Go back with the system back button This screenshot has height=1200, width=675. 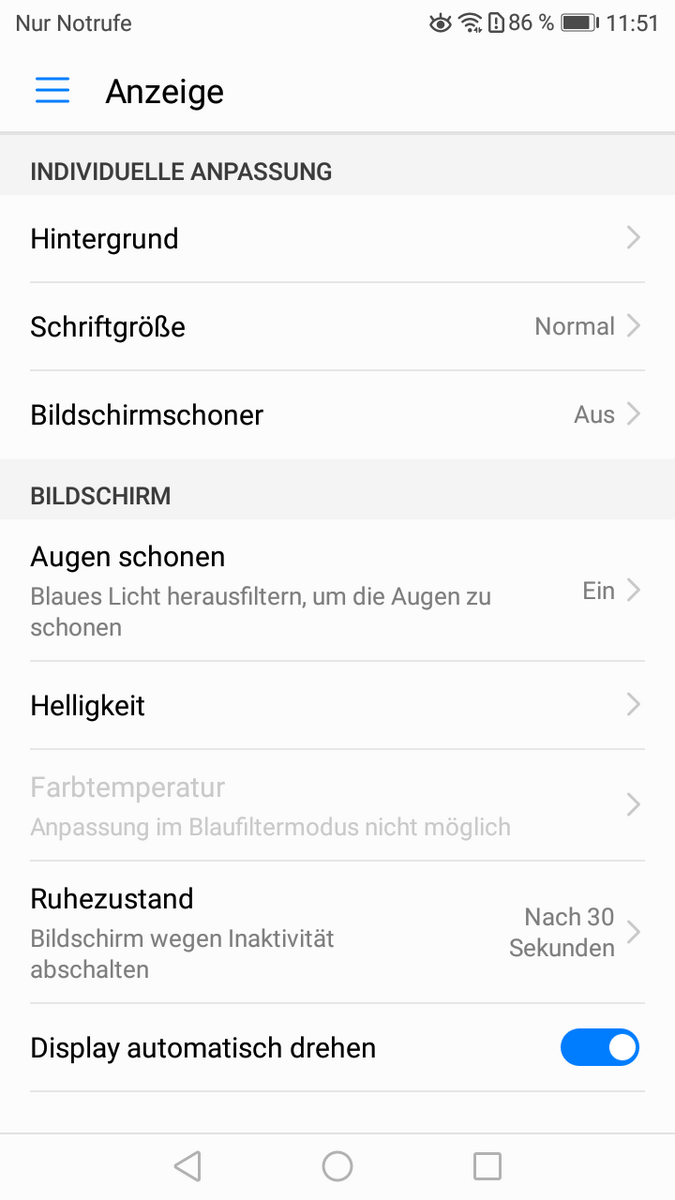click(187, 1166)
